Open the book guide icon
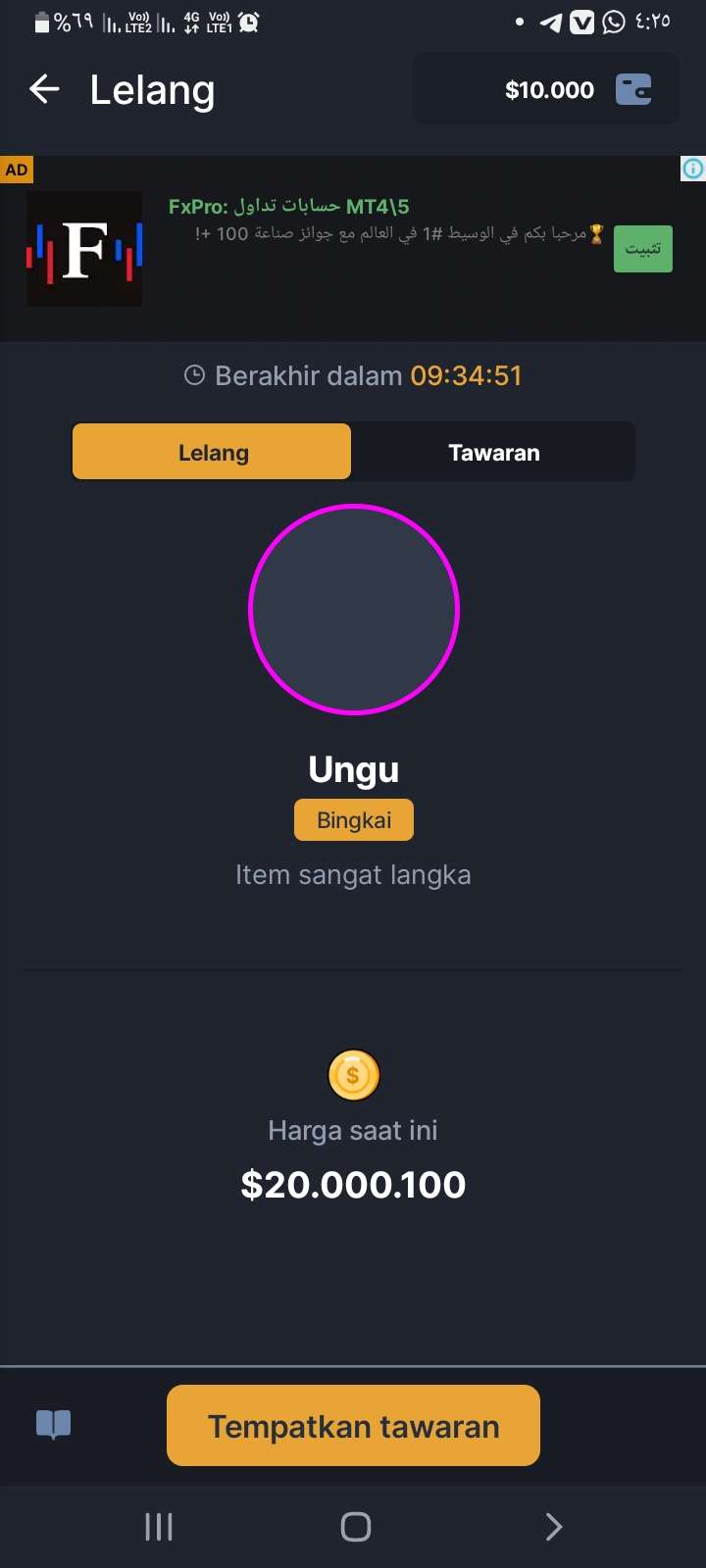The width and height of the screenshot is (706, 1568). [53, 1424]
